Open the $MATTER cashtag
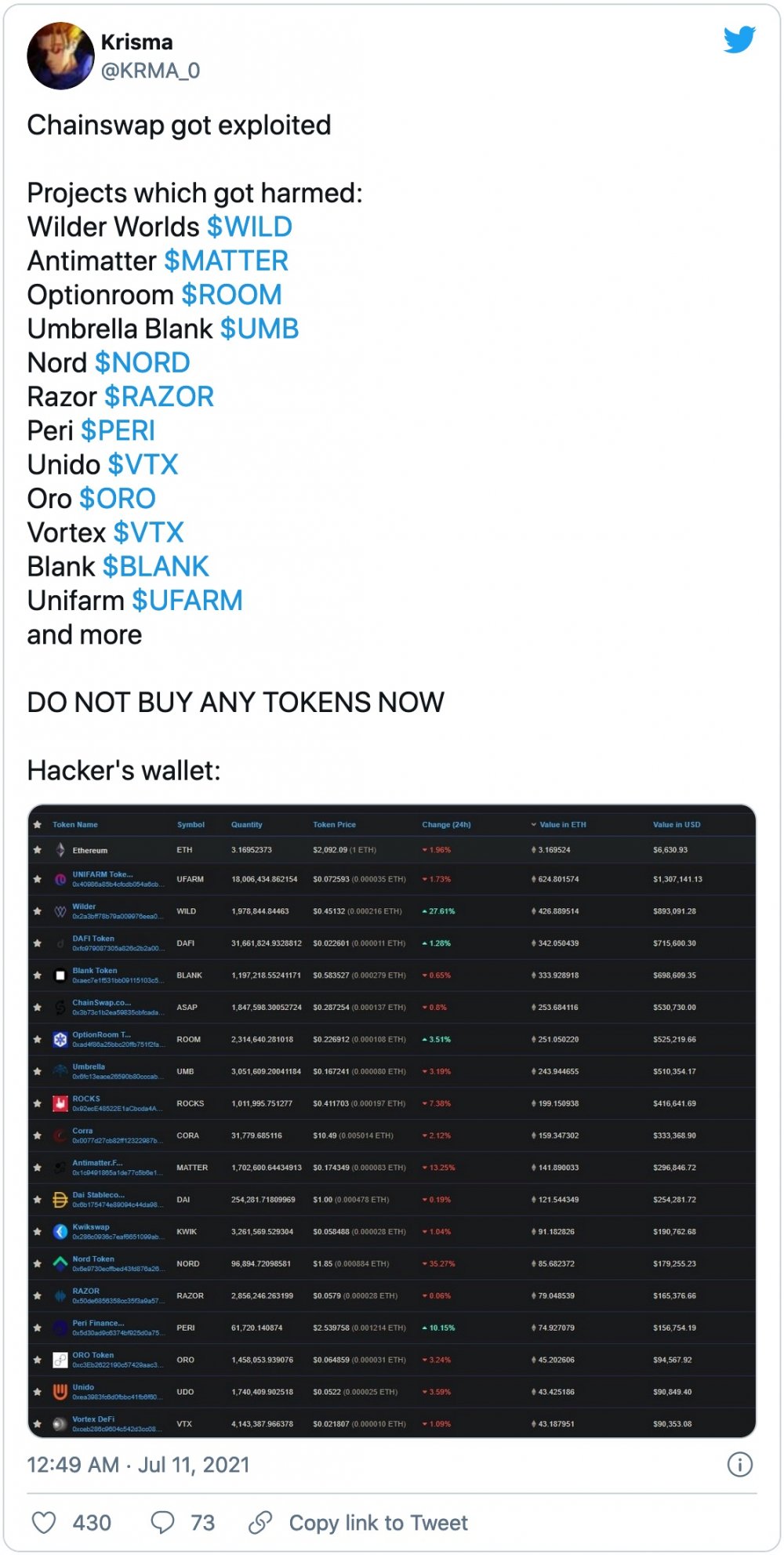 click(226, 261)
